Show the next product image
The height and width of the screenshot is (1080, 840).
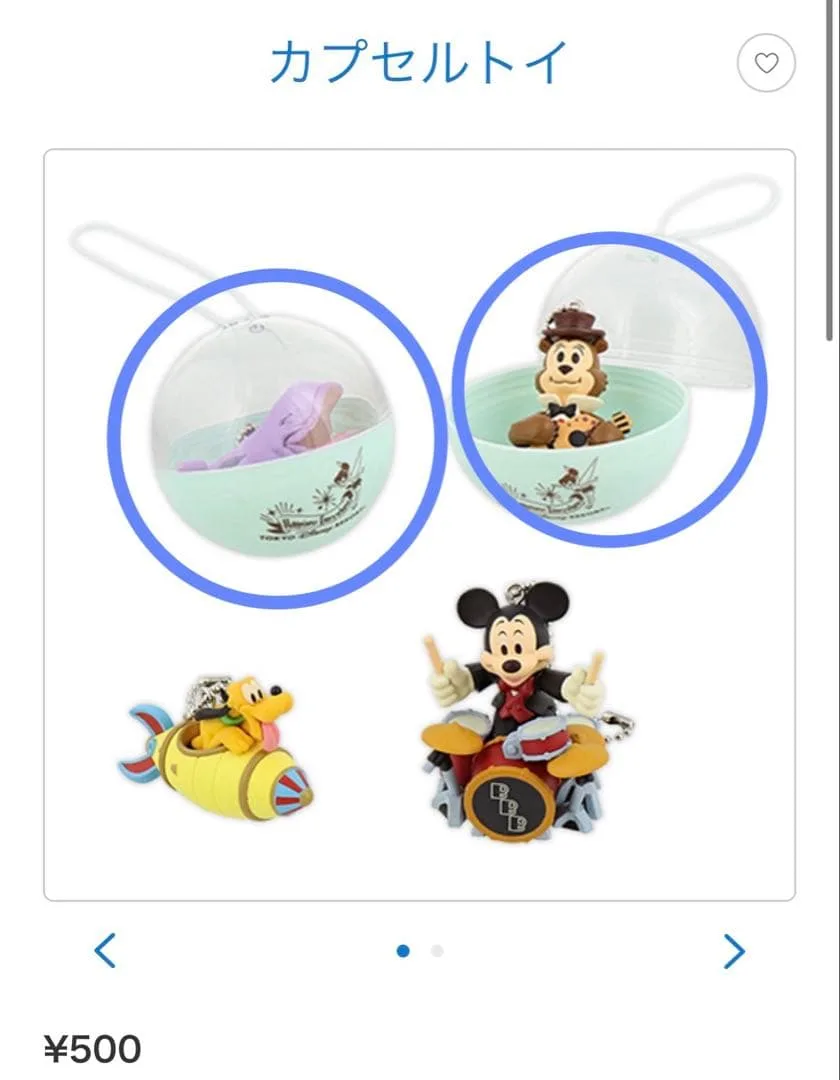click(x=734, y=951)
